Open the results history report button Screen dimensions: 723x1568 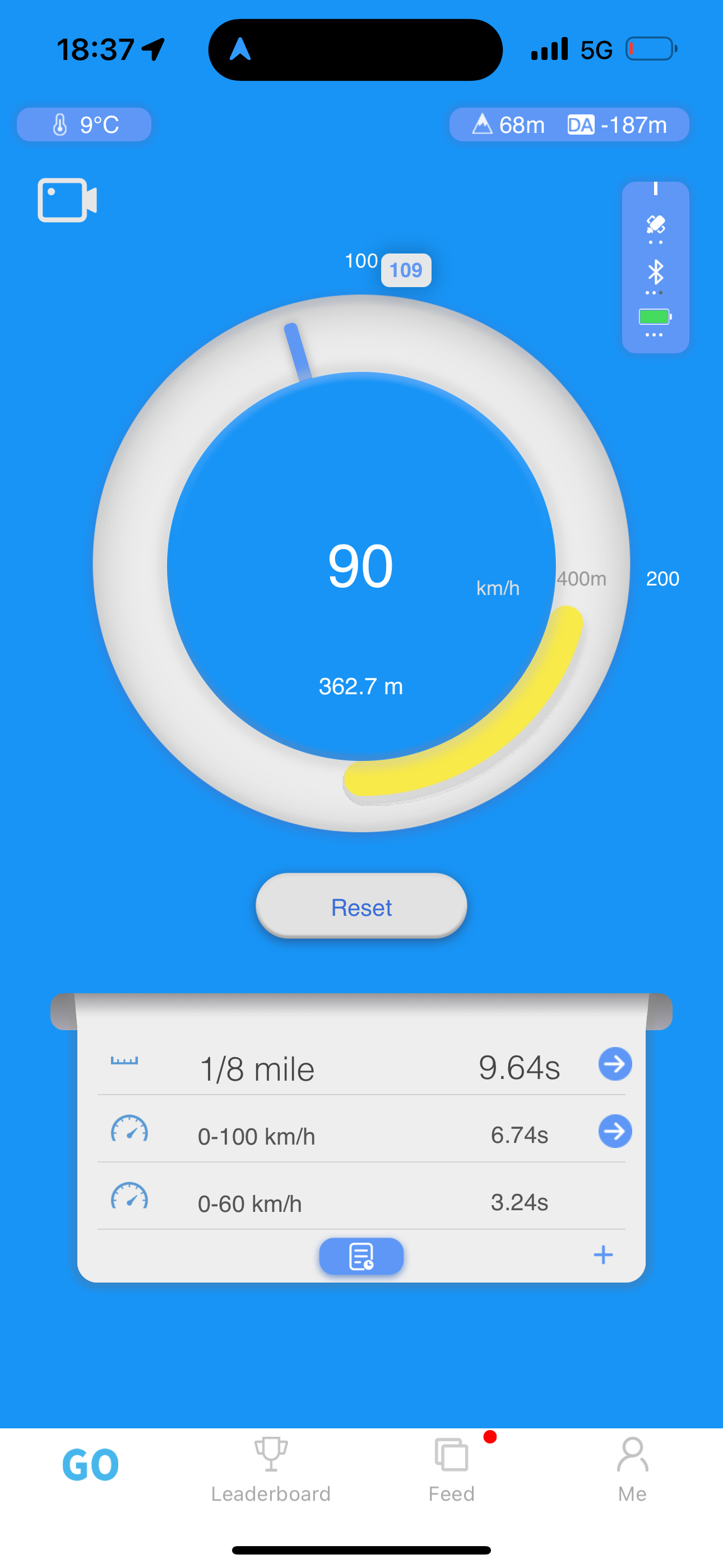[x=361, y=1256]
